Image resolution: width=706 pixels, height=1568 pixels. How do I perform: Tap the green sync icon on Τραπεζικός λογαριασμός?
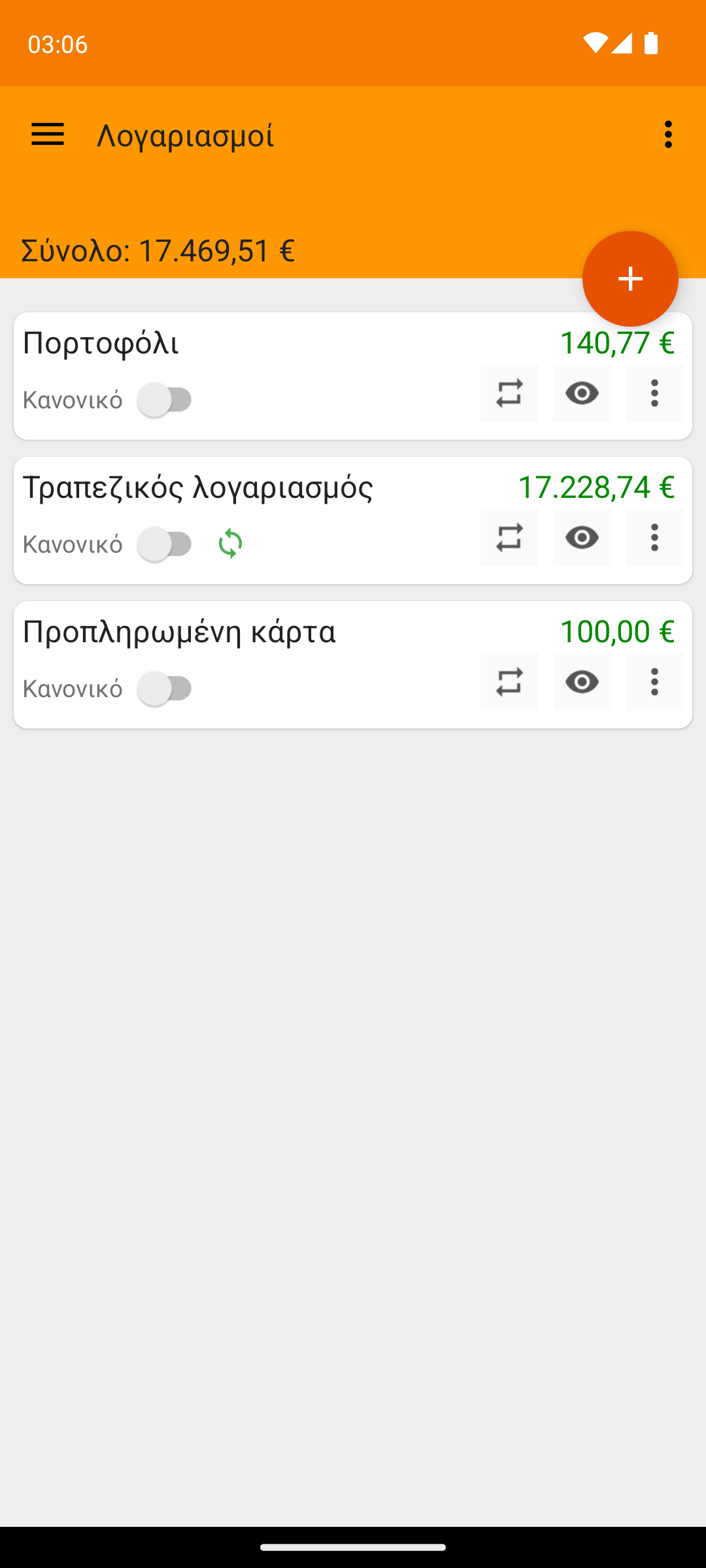tap(230, 544)
